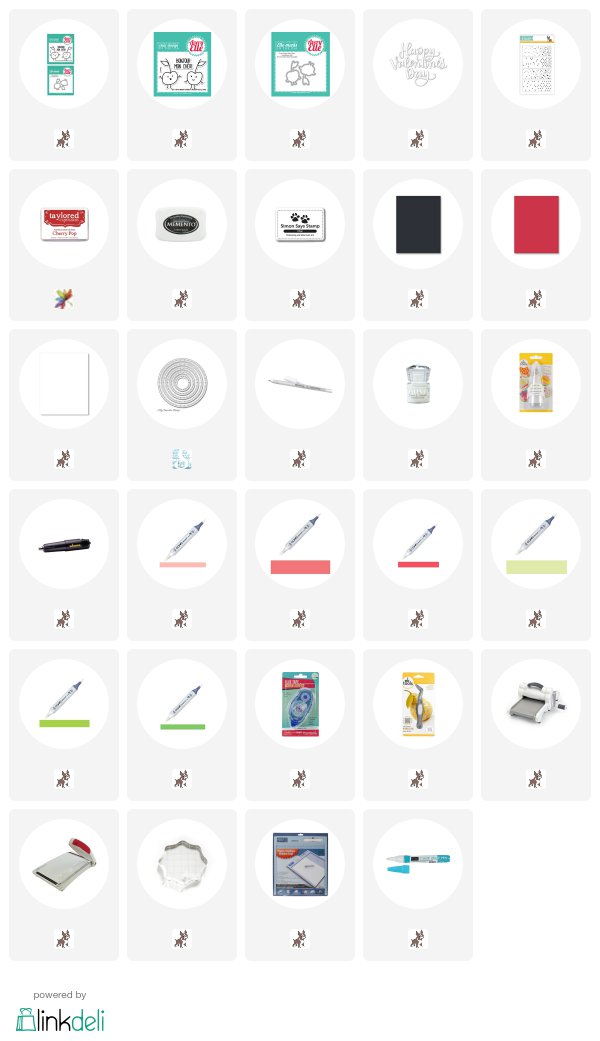Tap the colorful store icon under Cherry Pop ink
This screenshot has height=1041, width=600.
click(x=64, y=299)
